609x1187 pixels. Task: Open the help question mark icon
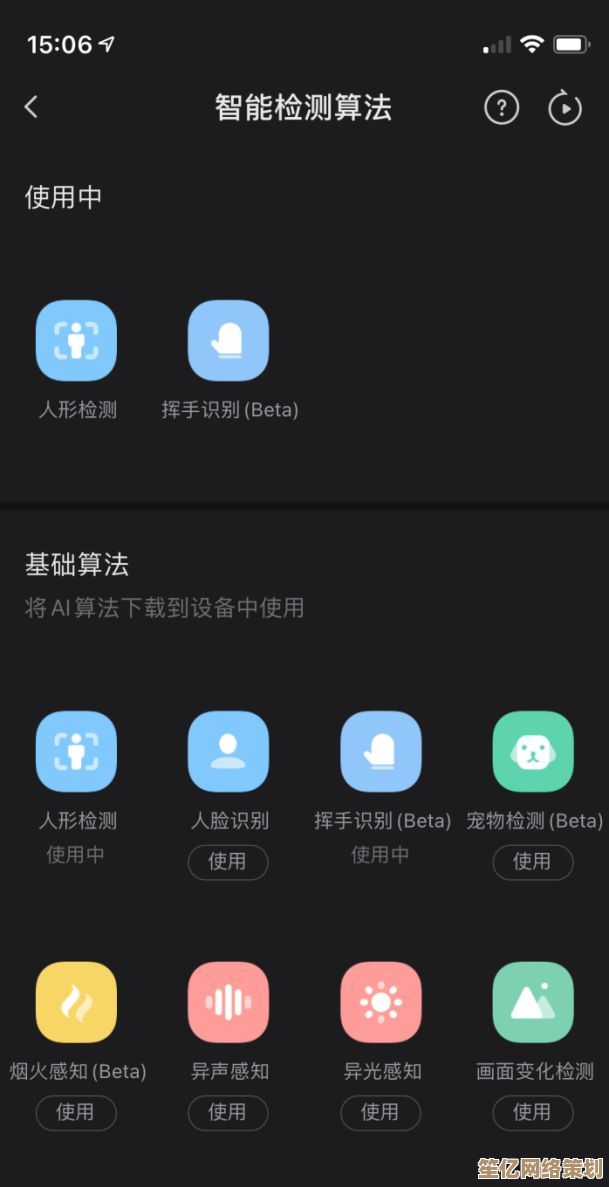pos(501,107)
